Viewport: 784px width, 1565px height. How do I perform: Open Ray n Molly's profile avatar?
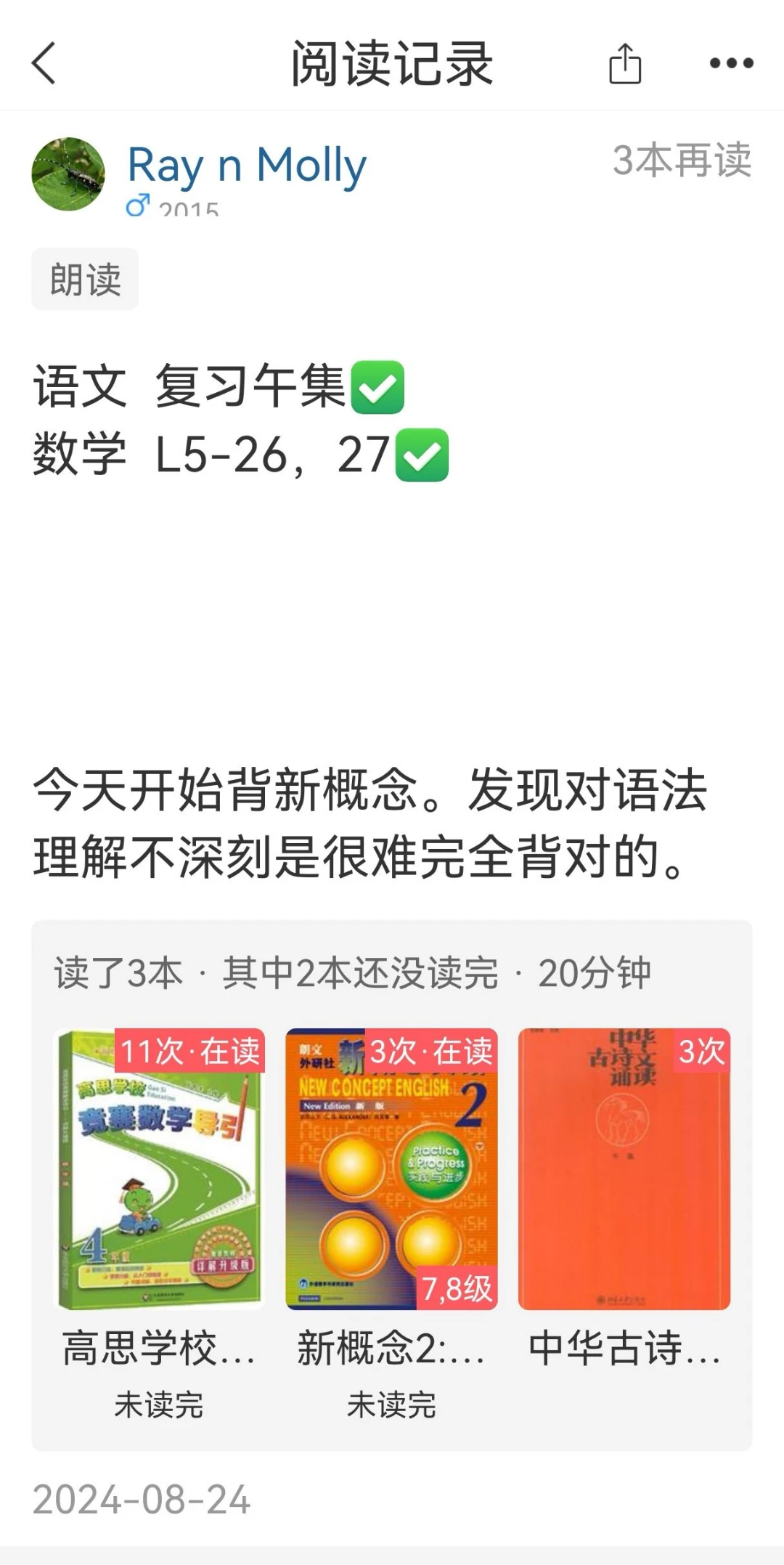coord(68,174)
